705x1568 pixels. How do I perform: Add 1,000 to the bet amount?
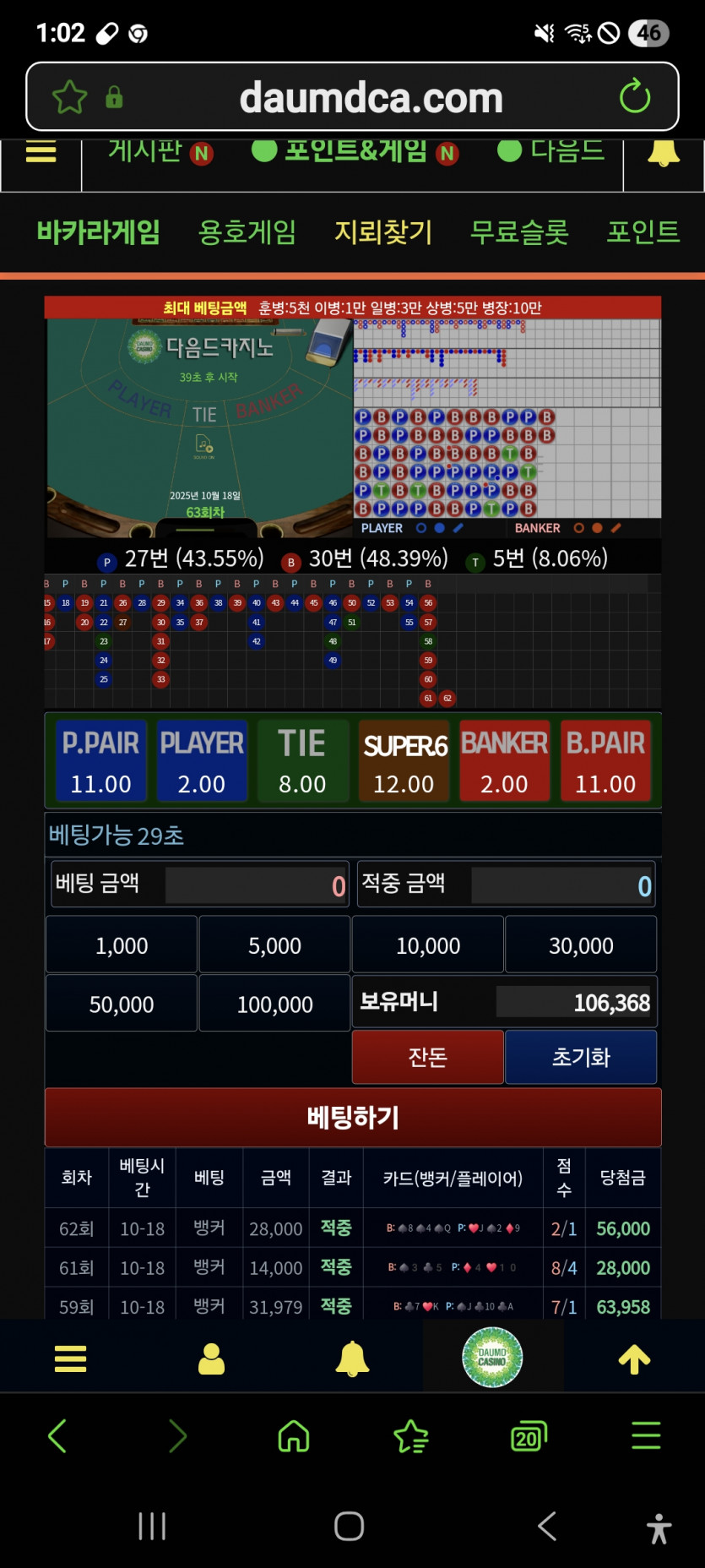[122, 945]
